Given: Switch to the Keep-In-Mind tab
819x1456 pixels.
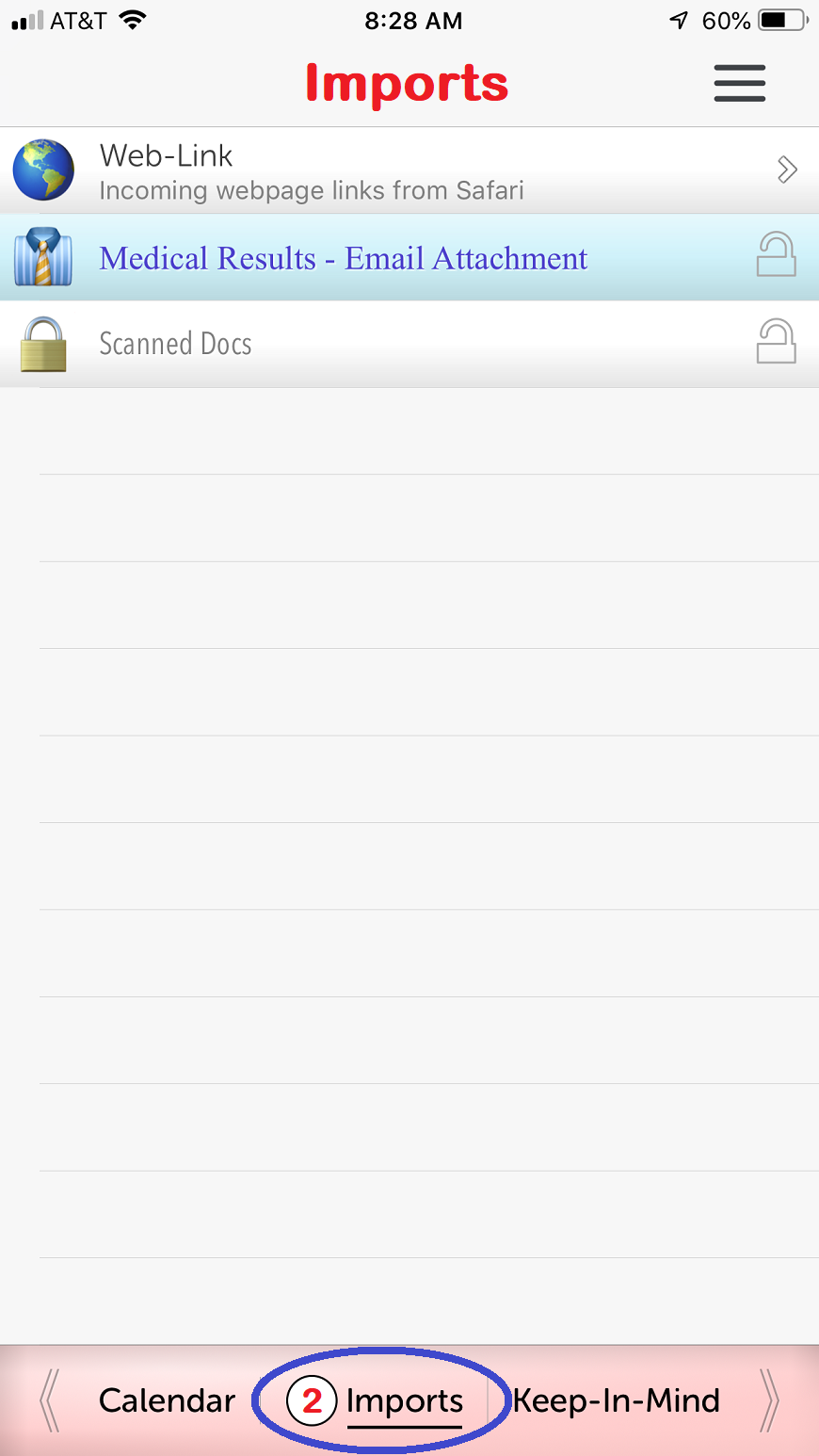Looking at the screenshot, I should tap(616, 1400).
